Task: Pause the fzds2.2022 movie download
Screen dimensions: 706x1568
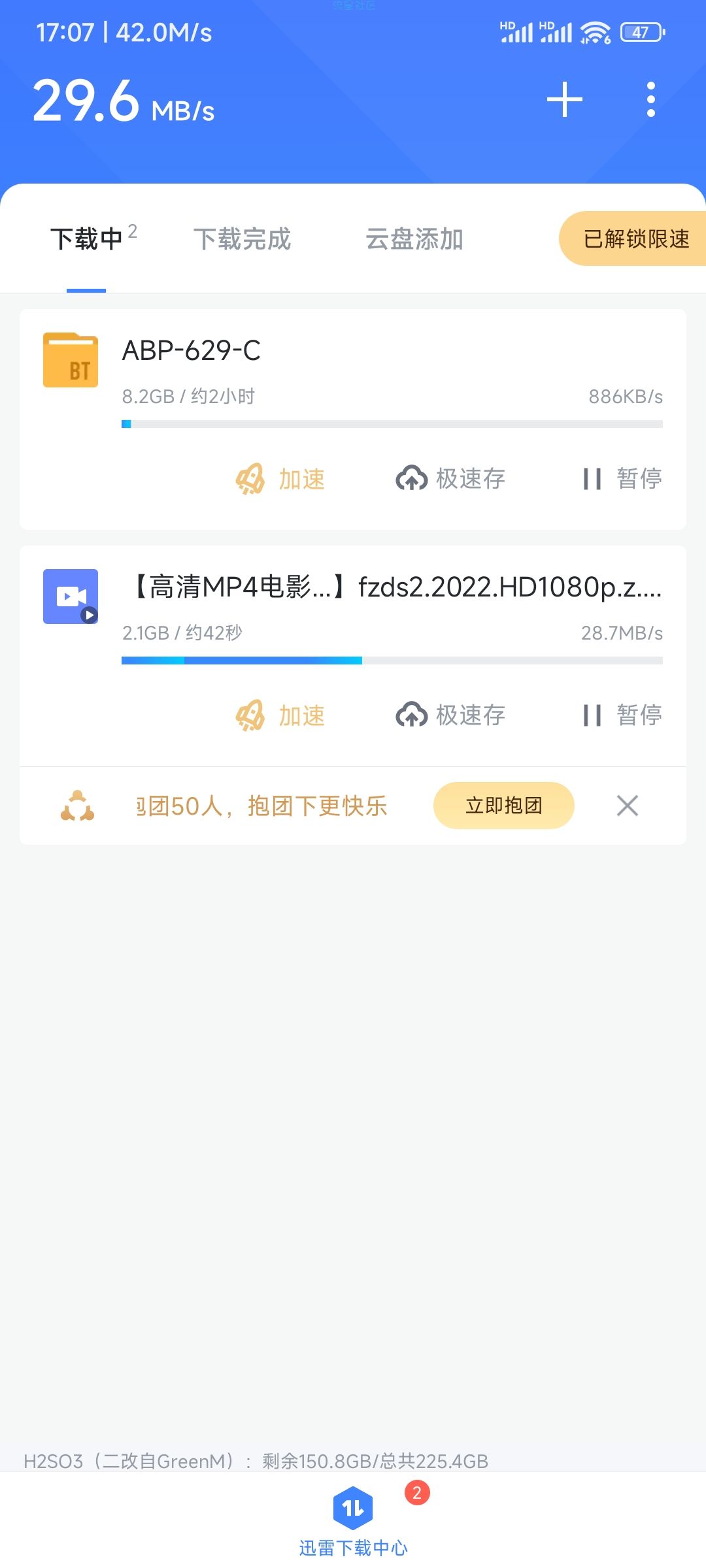Action: click(x=622, y=715)
